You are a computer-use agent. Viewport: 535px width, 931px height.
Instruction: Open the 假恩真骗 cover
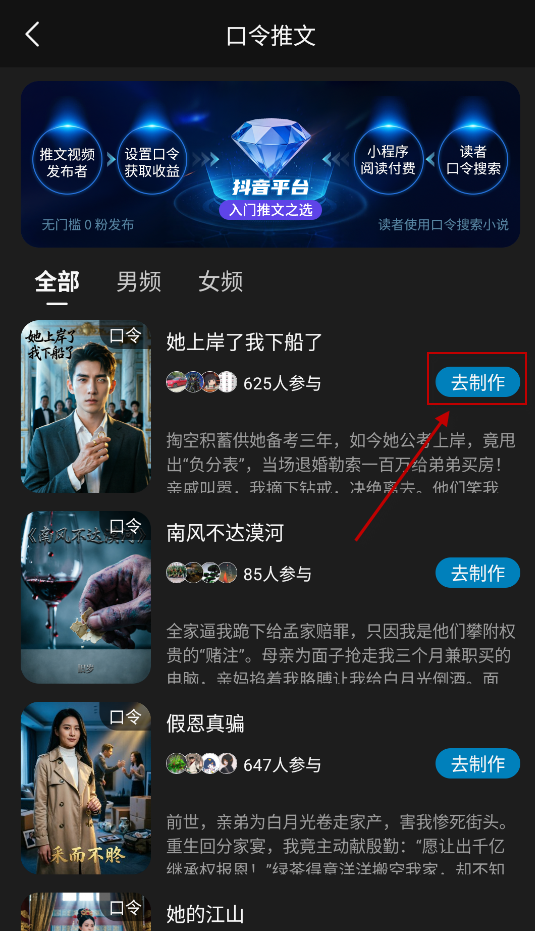point(86,788)
